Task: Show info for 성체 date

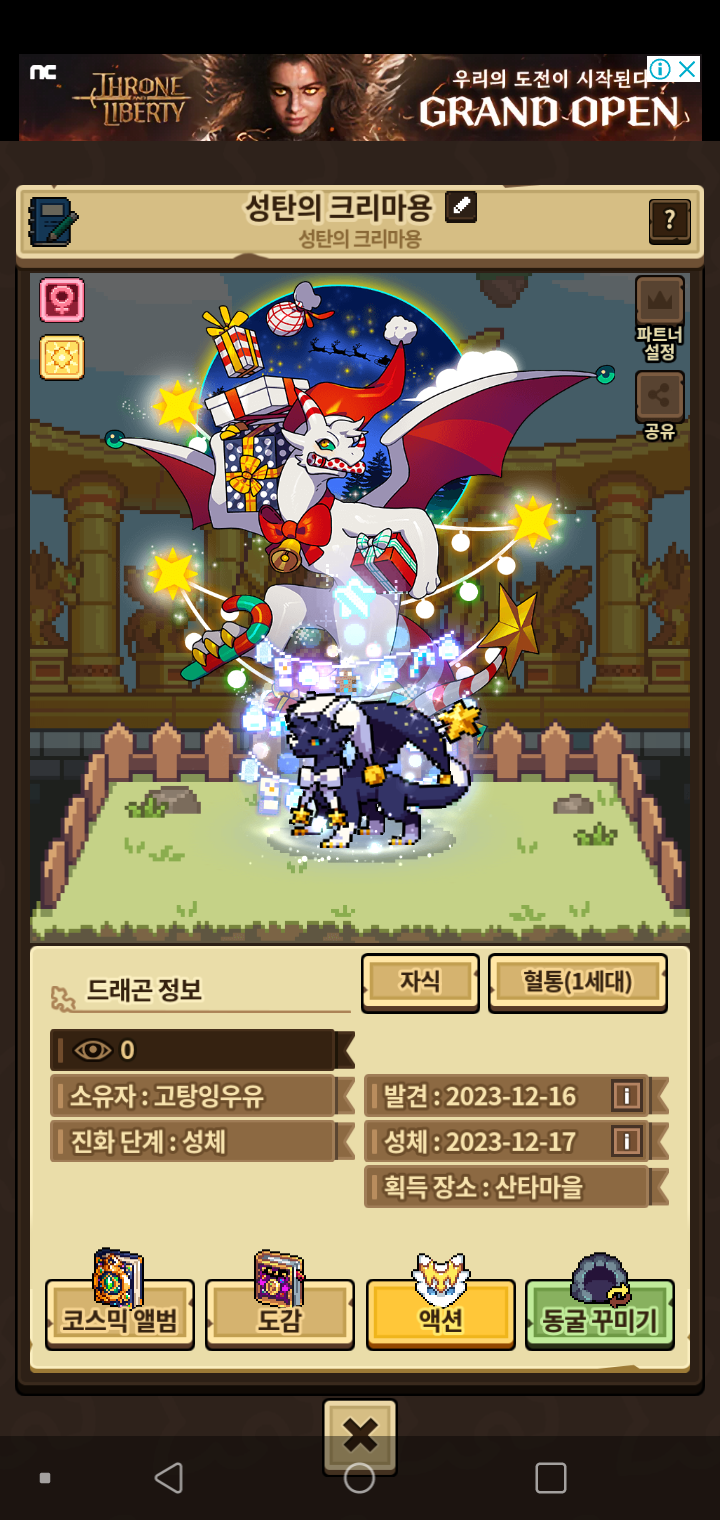Action: (627, 1141)
